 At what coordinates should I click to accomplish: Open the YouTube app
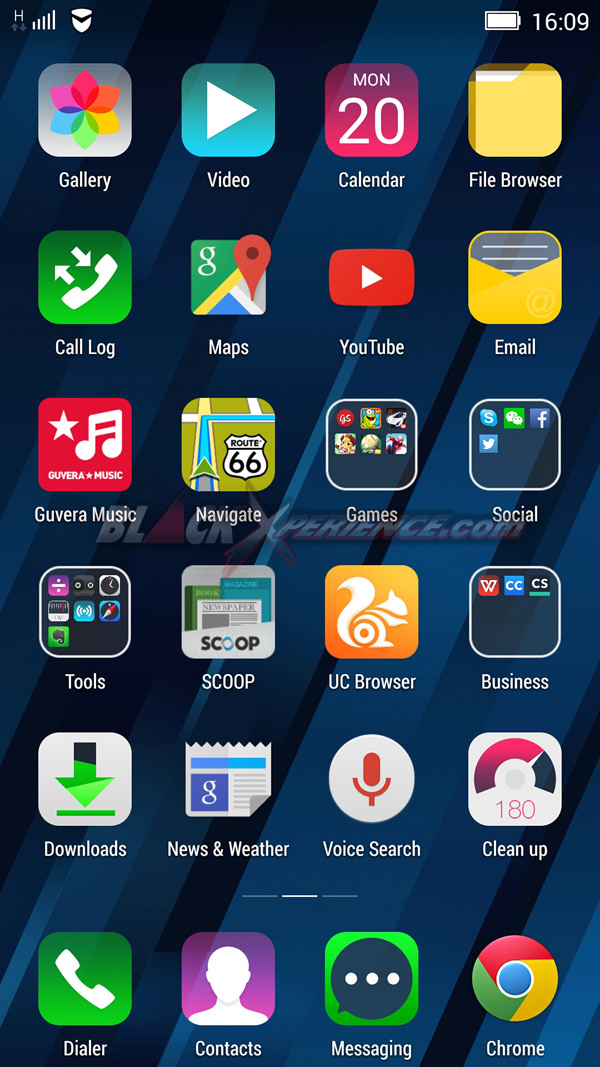(371, 277)
